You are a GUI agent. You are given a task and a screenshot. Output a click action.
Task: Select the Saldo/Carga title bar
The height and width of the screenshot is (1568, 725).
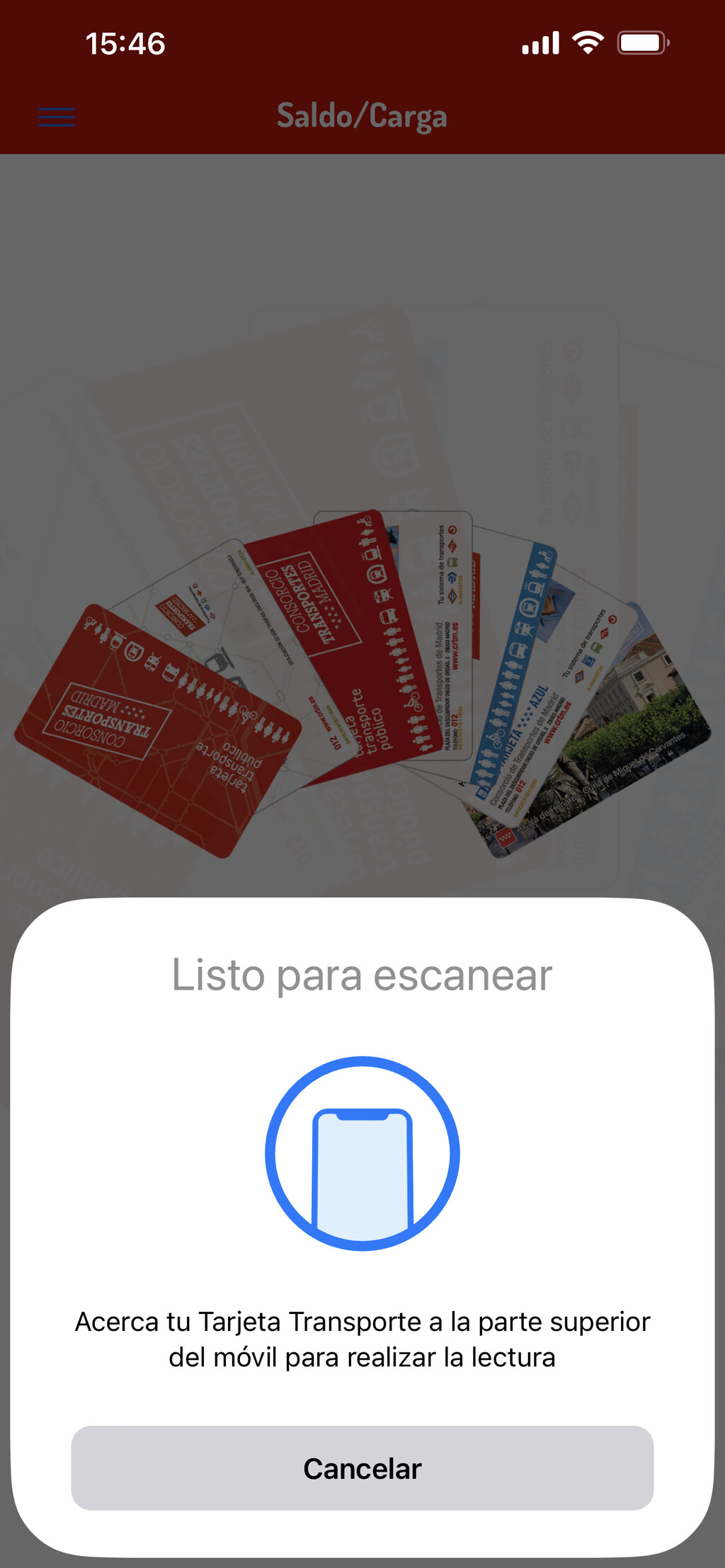[x=362, y=117]
